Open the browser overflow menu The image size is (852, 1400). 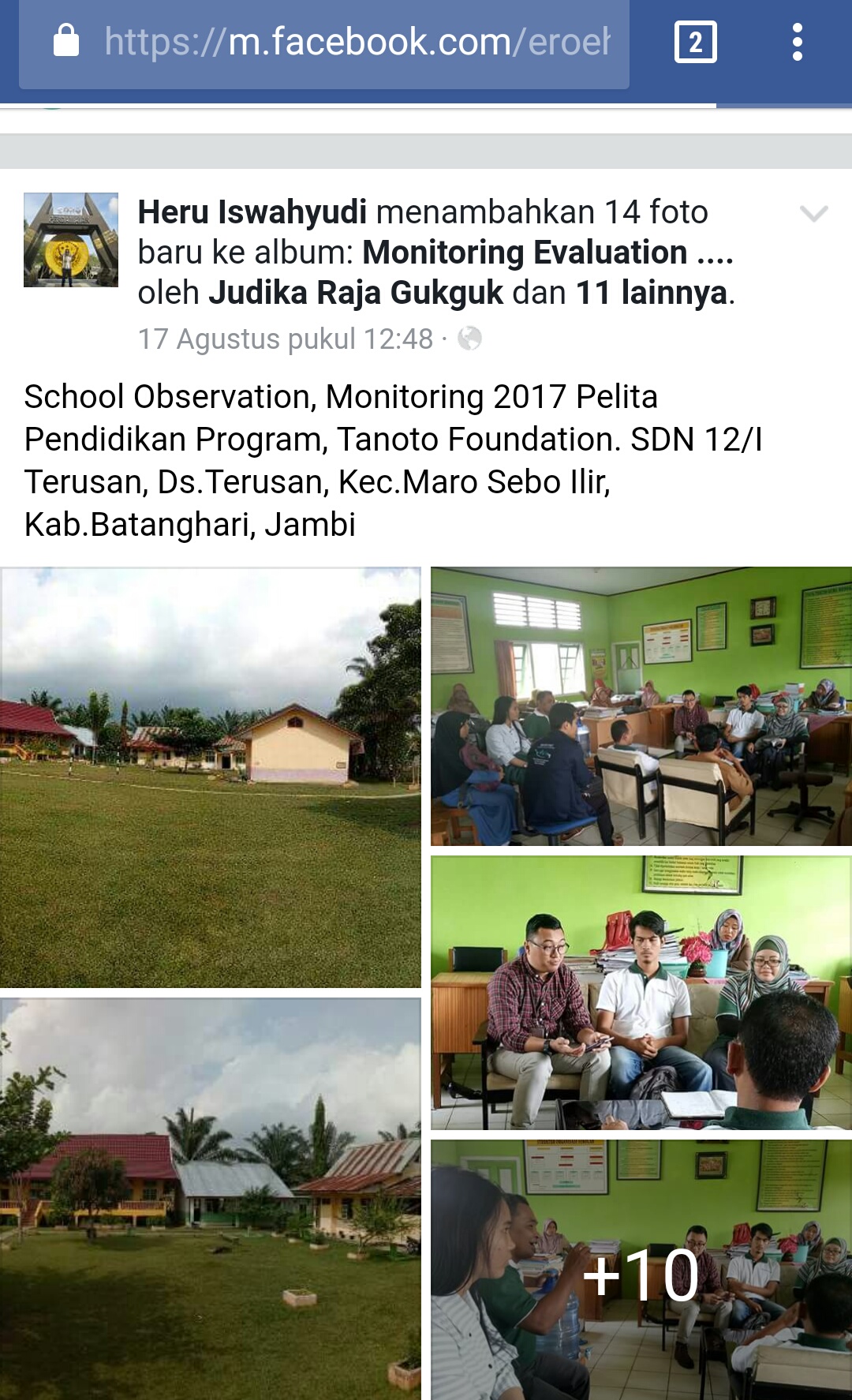point(797,43)
